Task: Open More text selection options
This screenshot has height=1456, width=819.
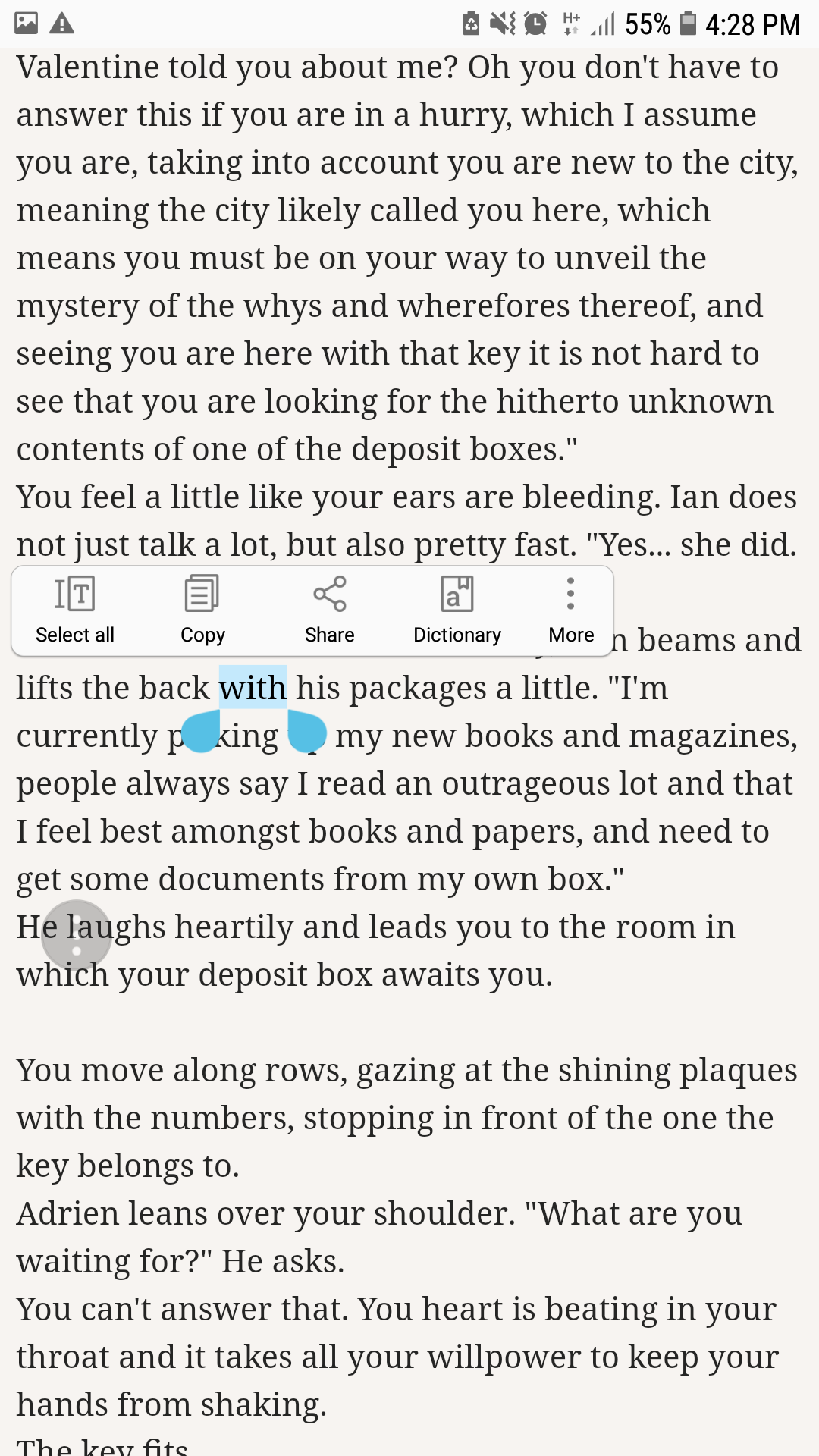Action: click(x=571, y=610)
